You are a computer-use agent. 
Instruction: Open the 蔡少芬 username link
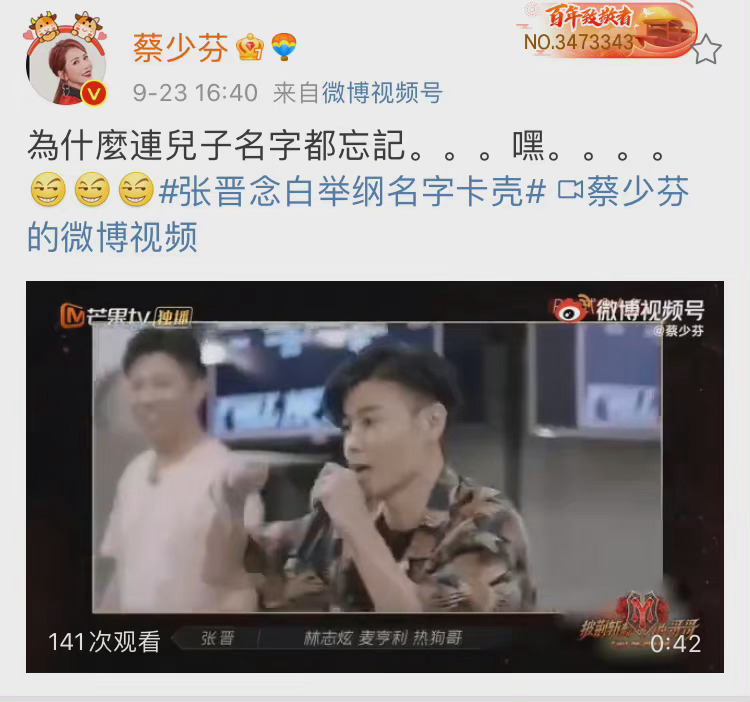(180, 47)
